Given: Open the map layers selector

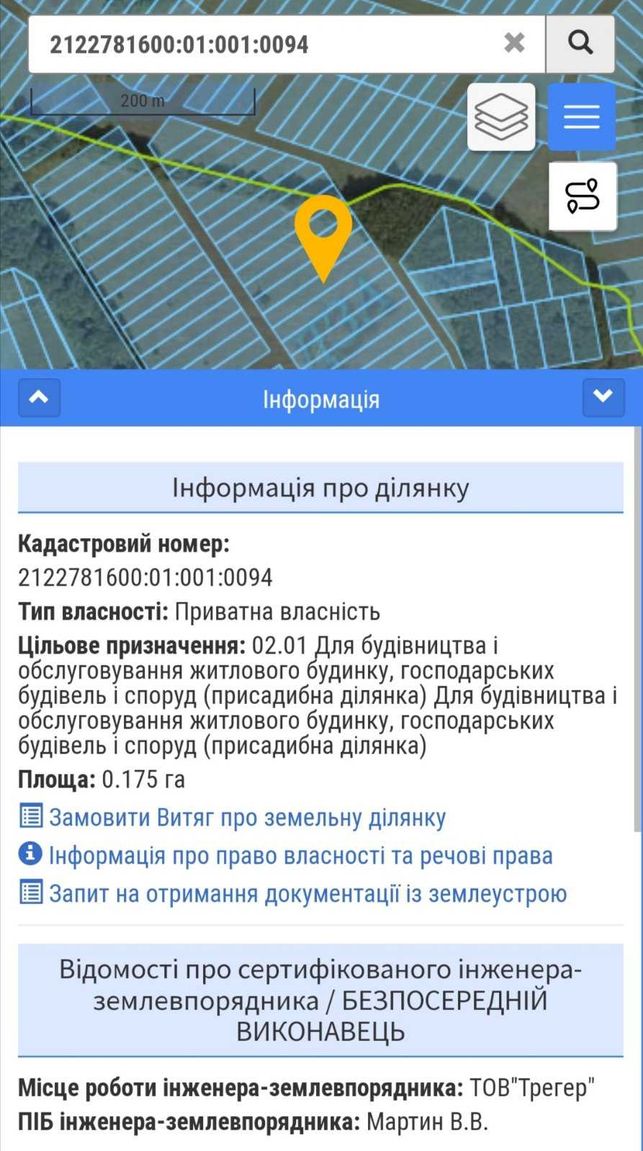Looking at the screenshot, I should 501,117.
